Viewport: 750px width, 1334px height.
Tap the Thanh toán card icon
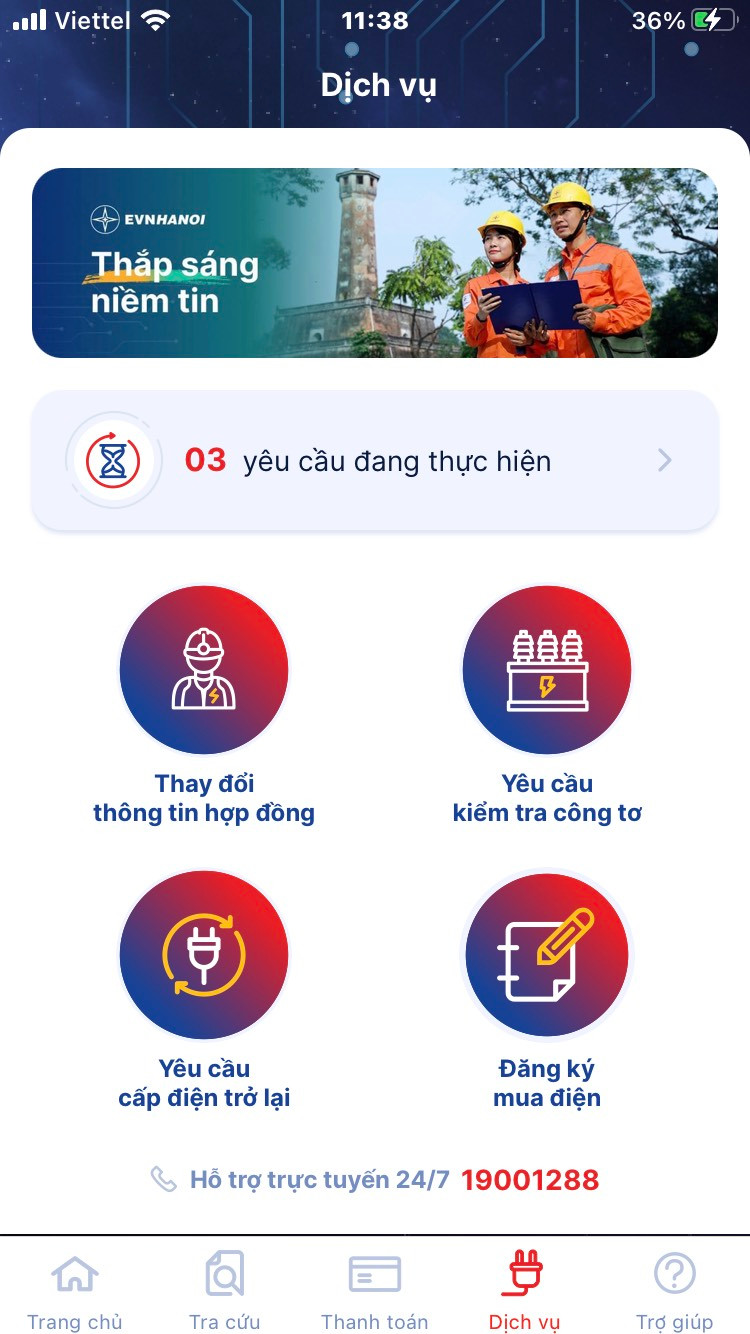click(x=374, y=1272)
